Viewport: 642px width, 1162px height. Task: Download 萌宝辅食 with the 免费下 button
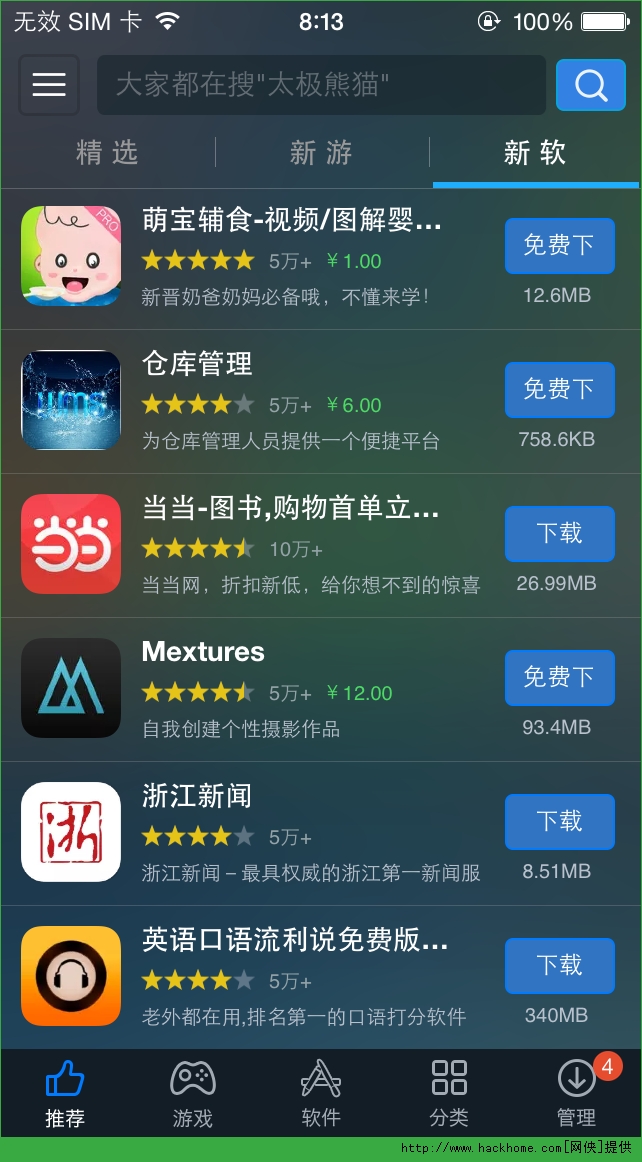click(559, 245)
